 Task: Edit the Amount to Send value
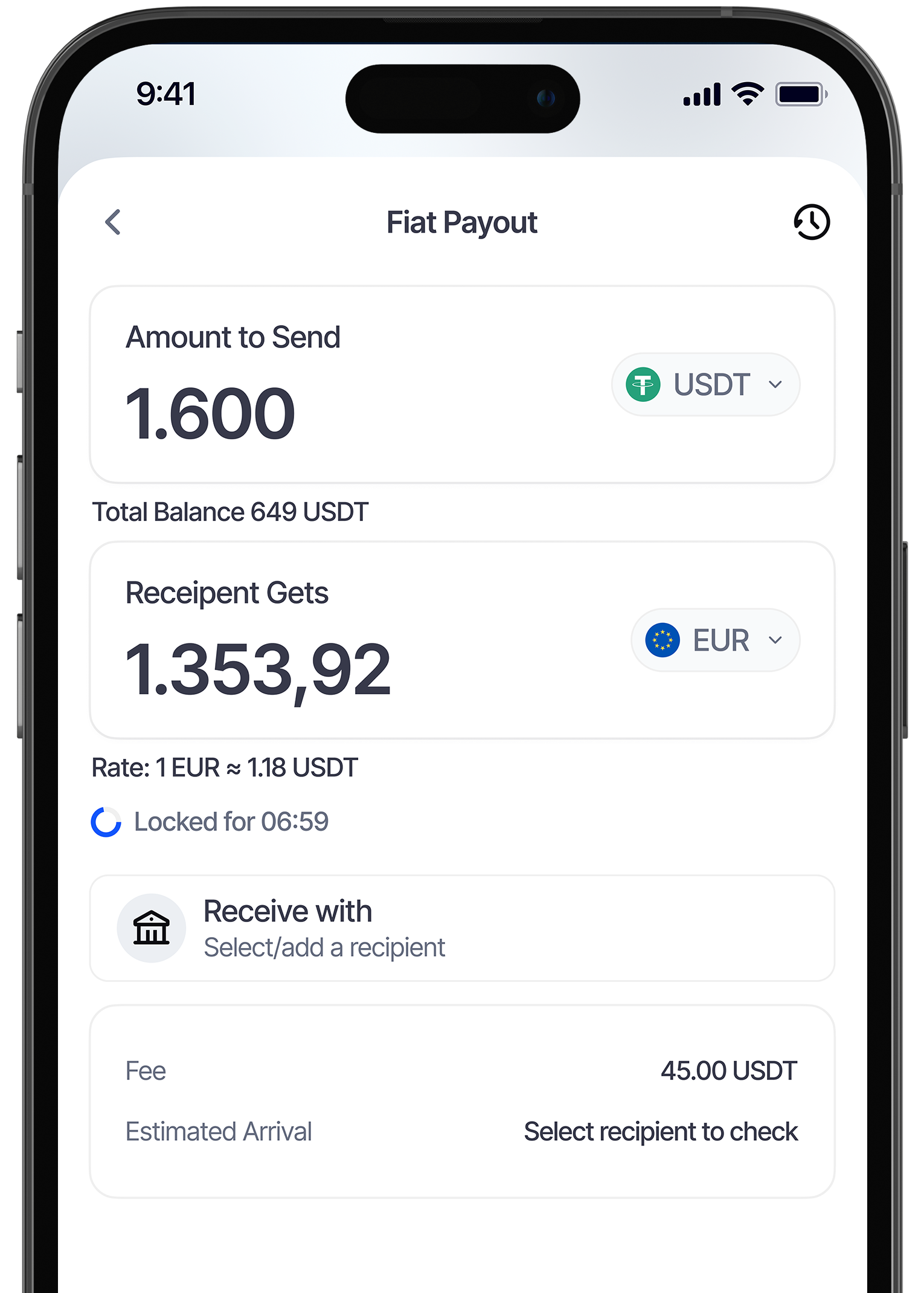pyautogui.click(x=210, y=414)
